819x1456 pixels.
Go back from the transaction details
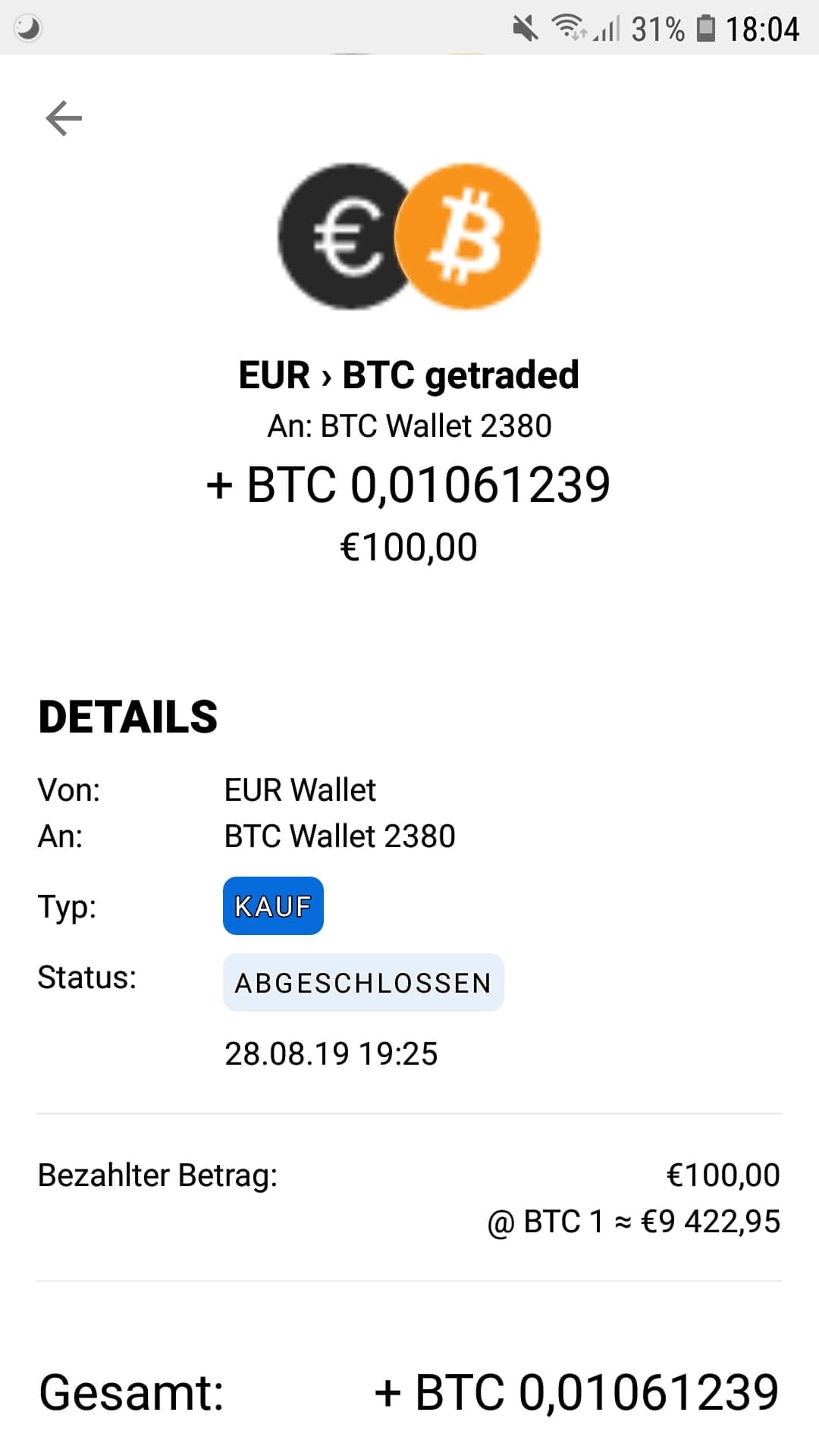64,118
